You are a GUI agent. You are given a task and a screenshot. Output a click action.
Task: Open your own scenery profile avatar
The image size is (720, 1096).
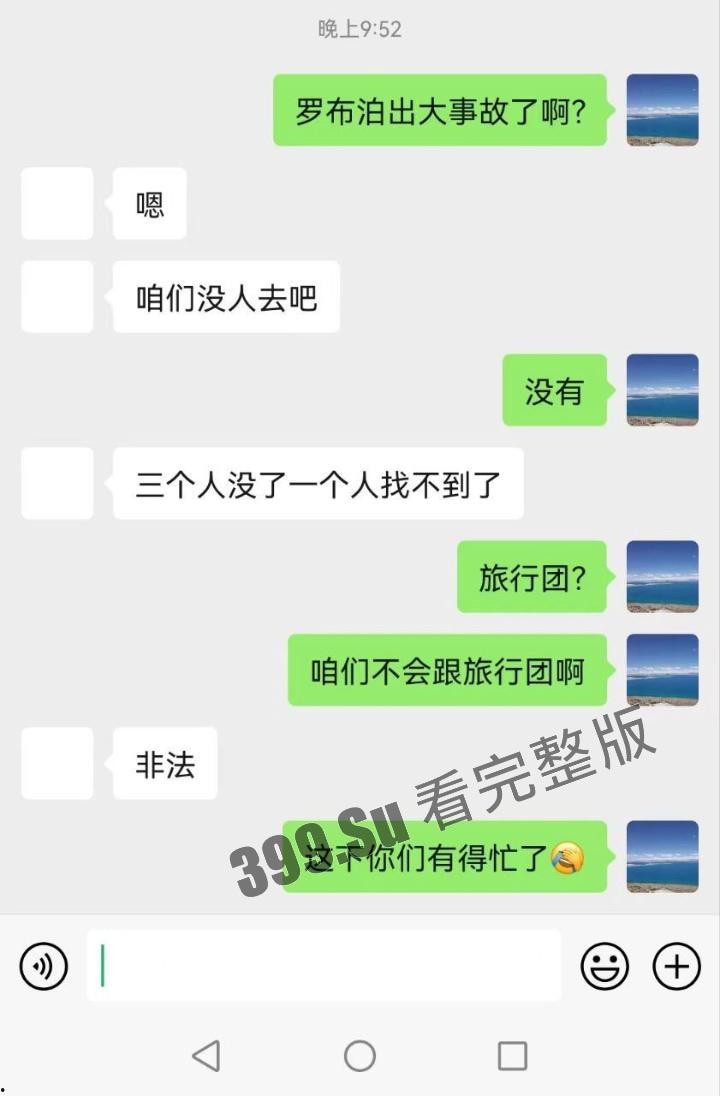662,112
